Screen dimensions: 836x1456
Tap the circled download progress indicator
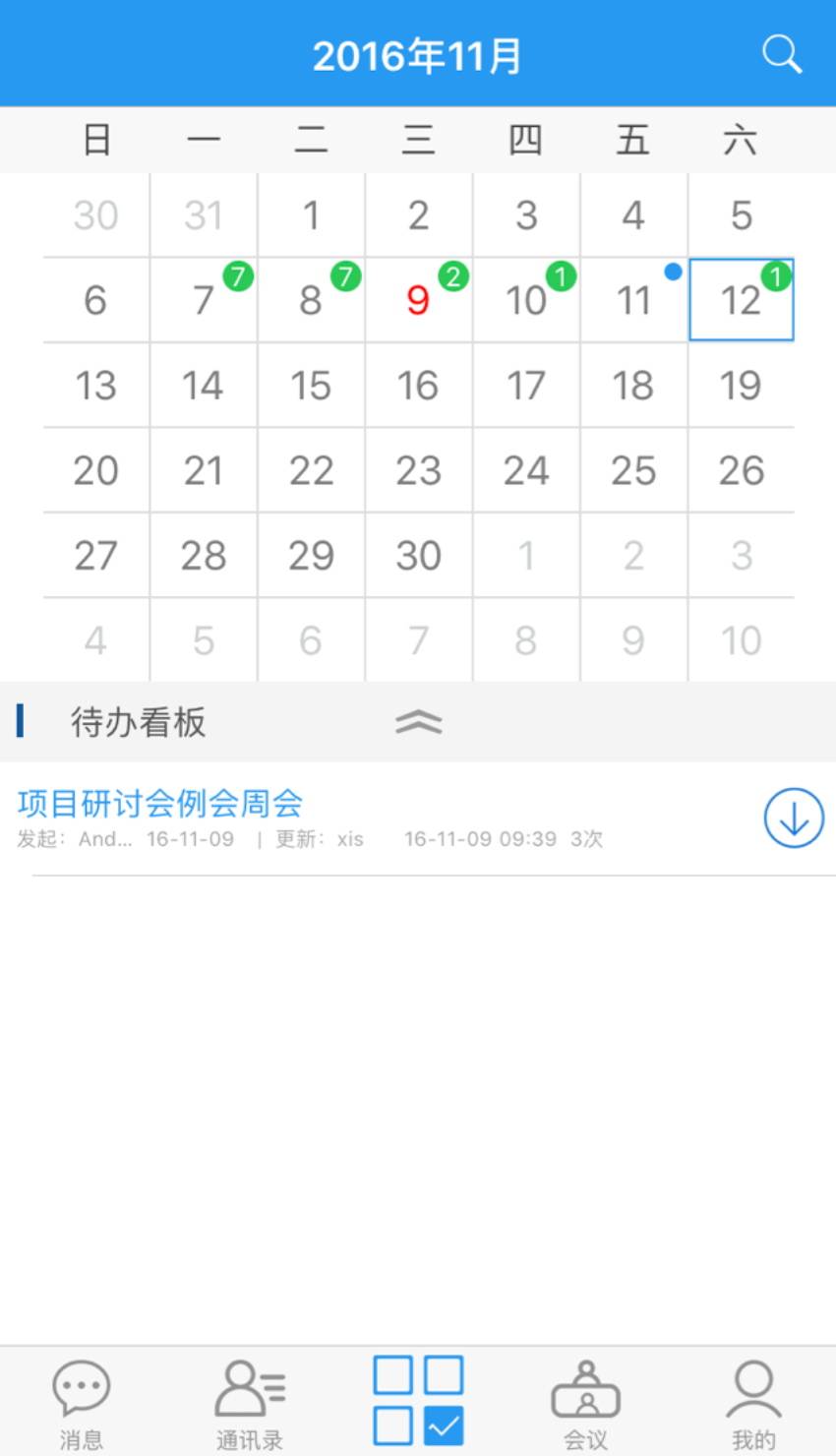[x=793, y=818]
